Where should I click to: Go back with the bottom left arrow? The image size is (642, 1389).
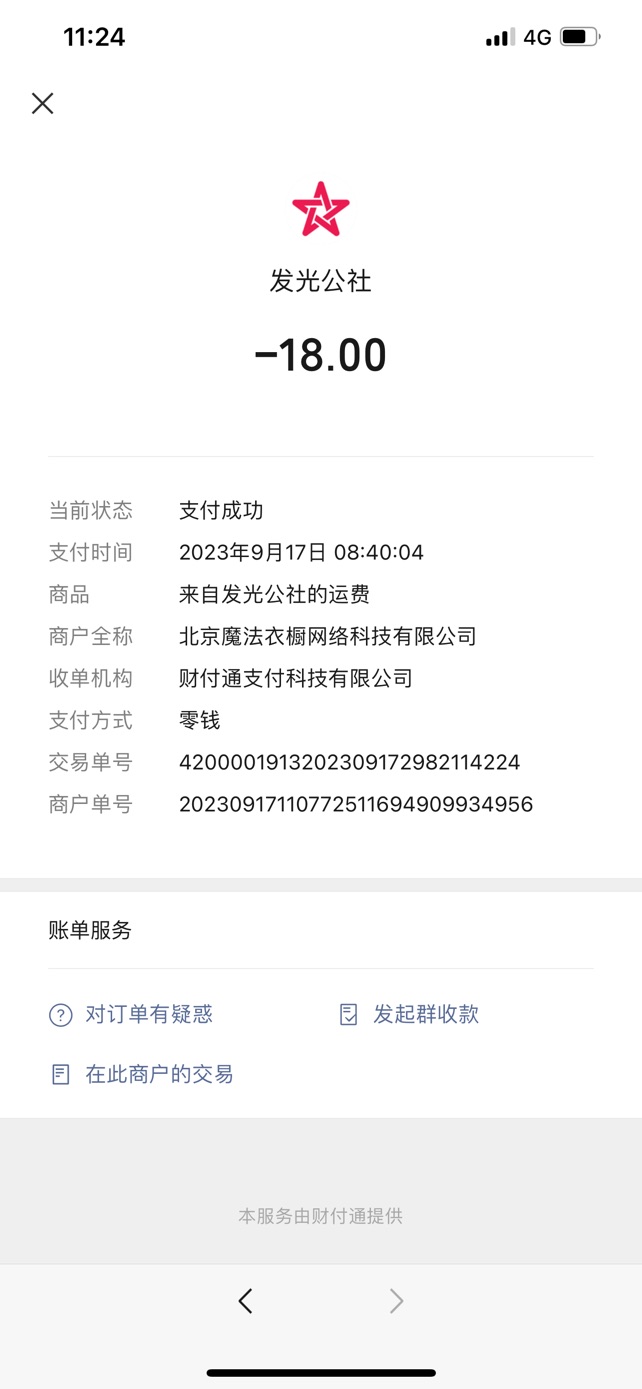pos(246,1301)
